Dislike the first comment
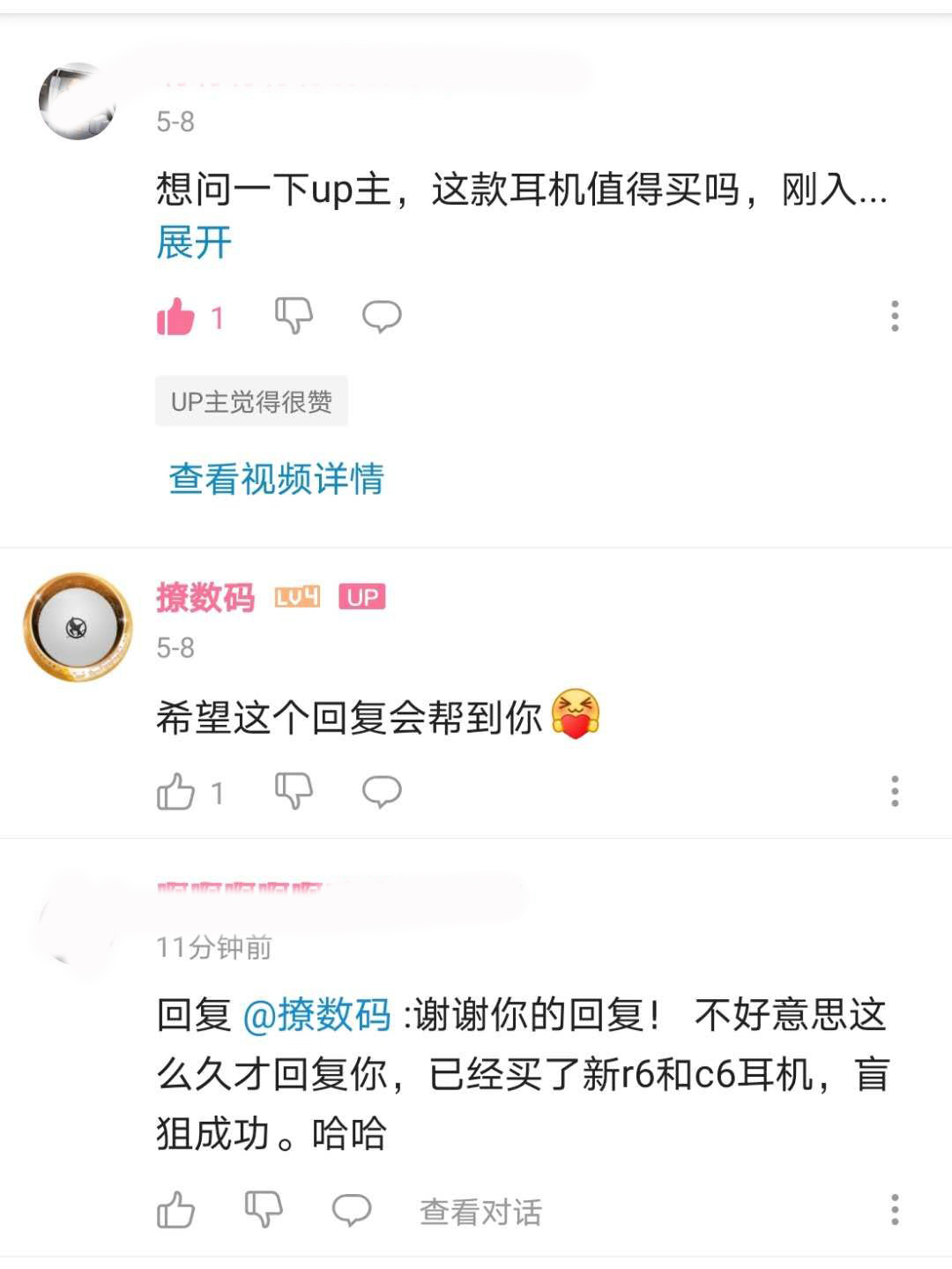Image resolution: width=952 pixels, height=1269 pixels. [293, 317]
